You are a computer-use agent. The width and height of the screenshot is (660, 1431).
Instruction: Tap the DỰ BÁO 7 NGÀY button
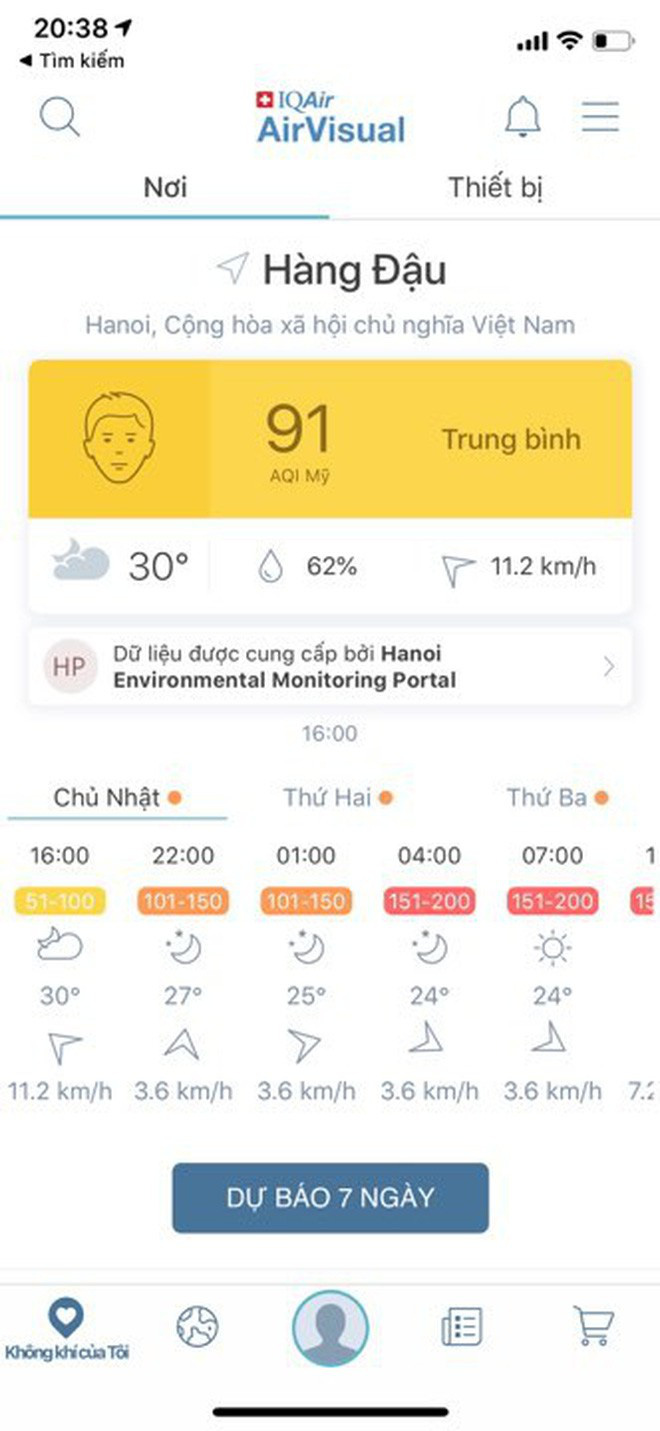point(330,1197)
